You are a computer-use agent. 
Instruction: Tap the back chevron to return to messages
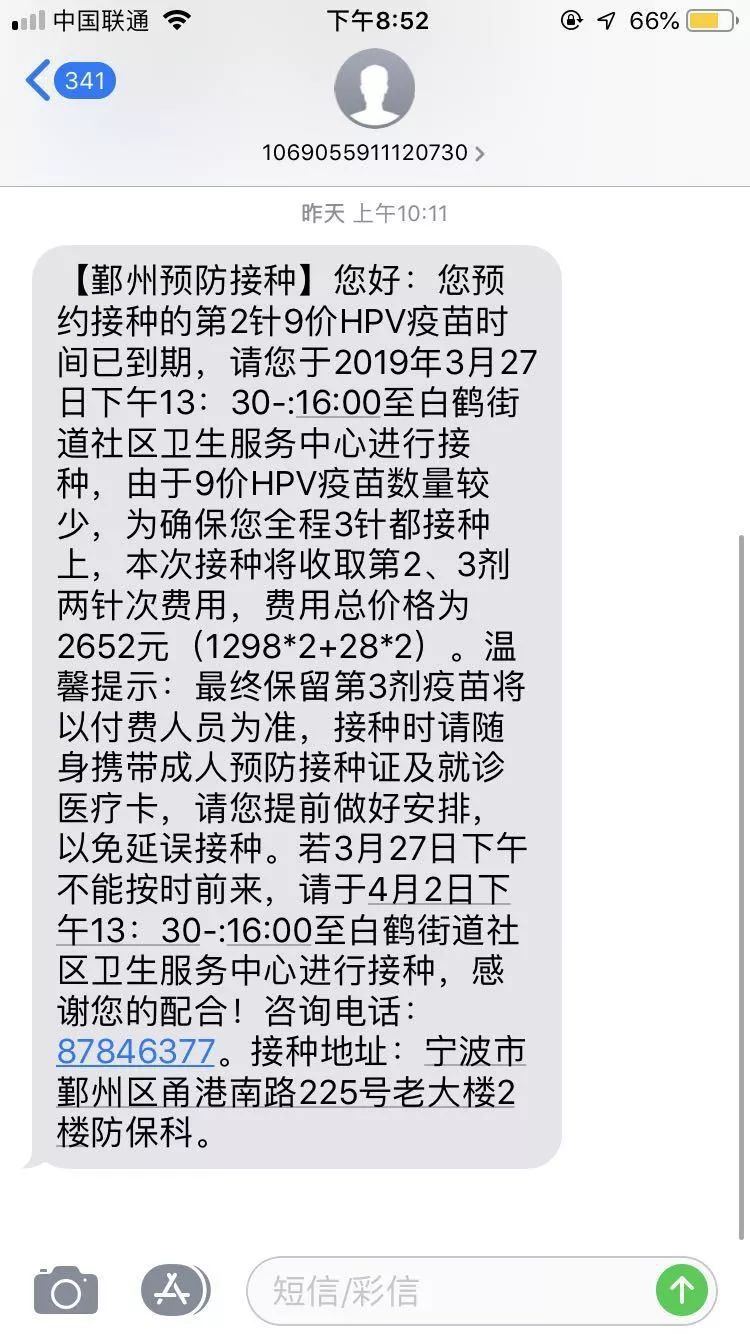click(x=36, y=81)
